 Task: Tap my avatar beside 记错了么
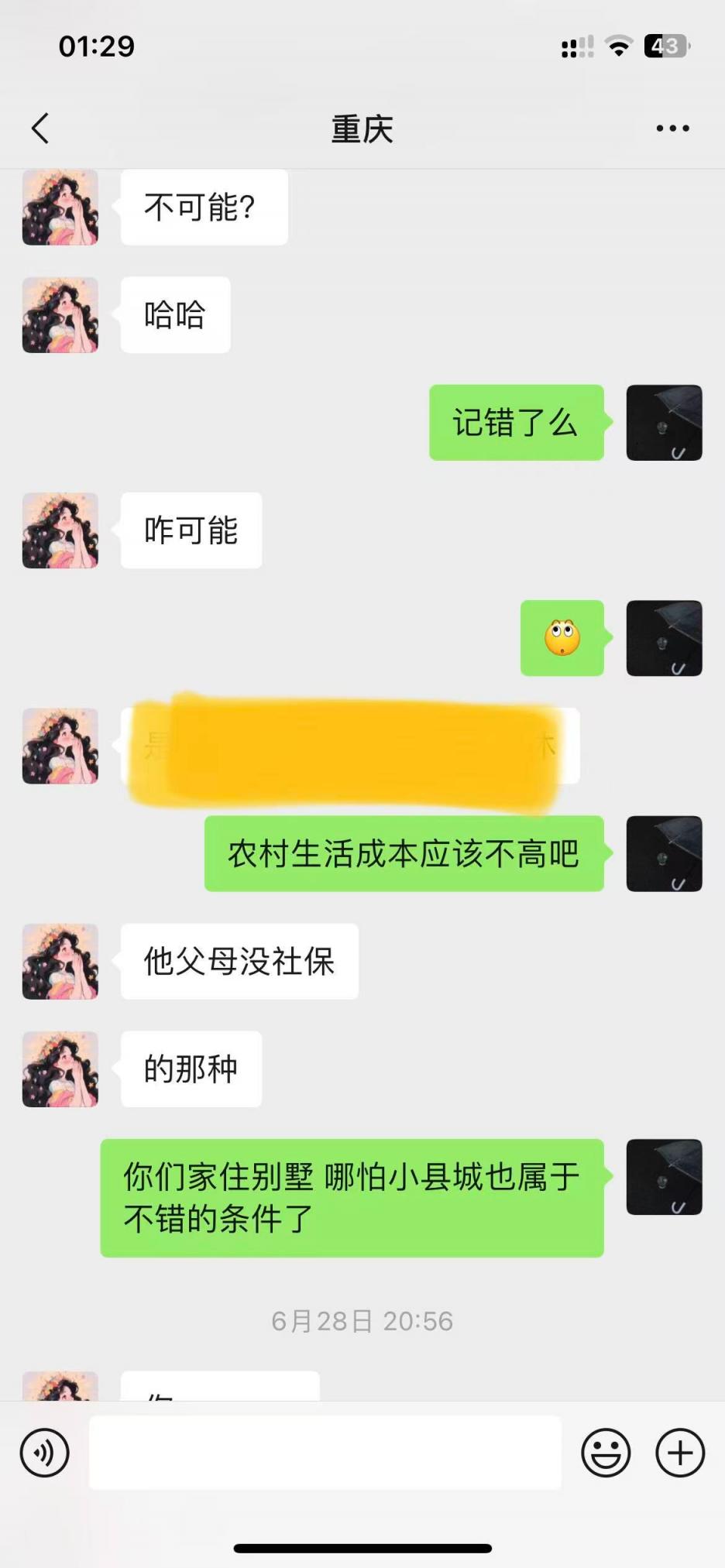664,423
